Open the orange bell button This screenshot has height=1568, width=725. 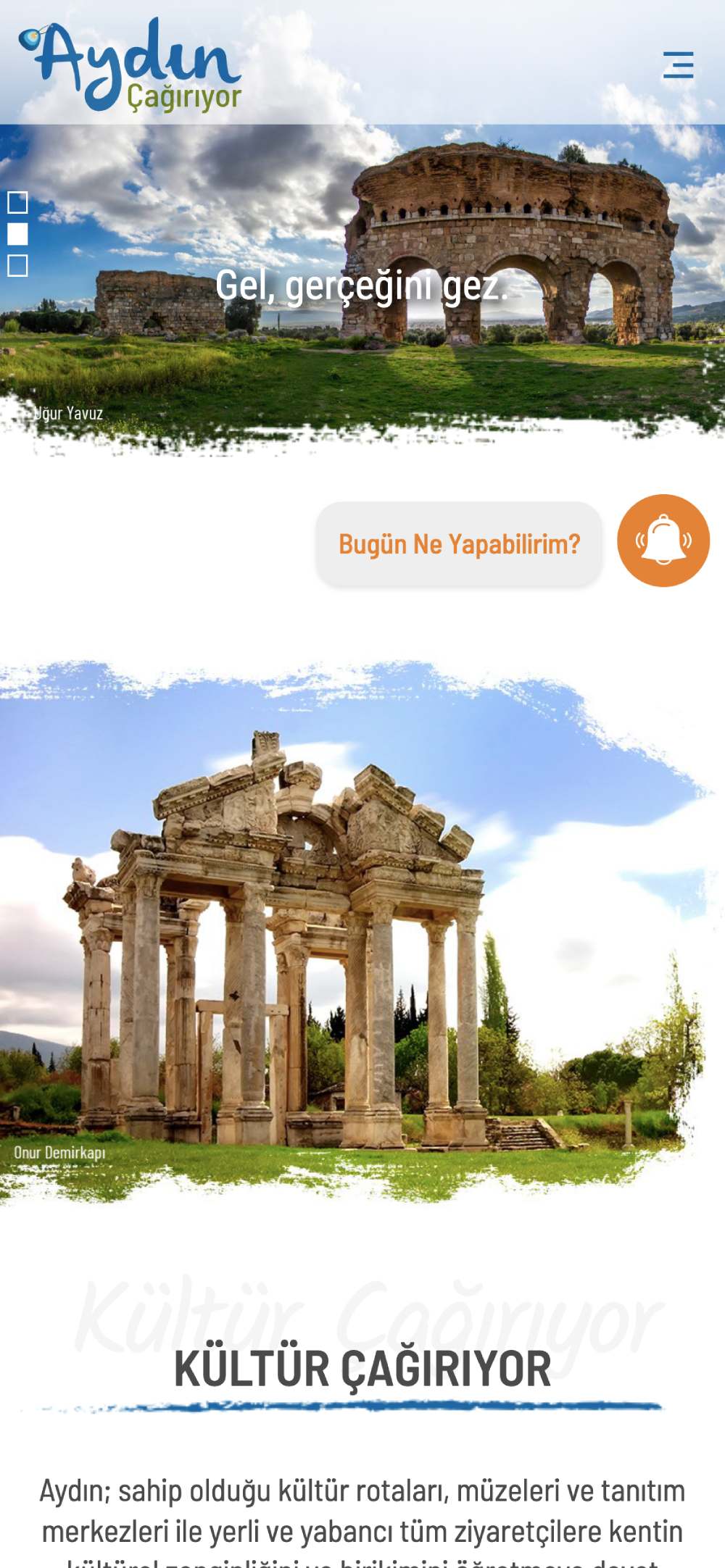click(663, 541)
